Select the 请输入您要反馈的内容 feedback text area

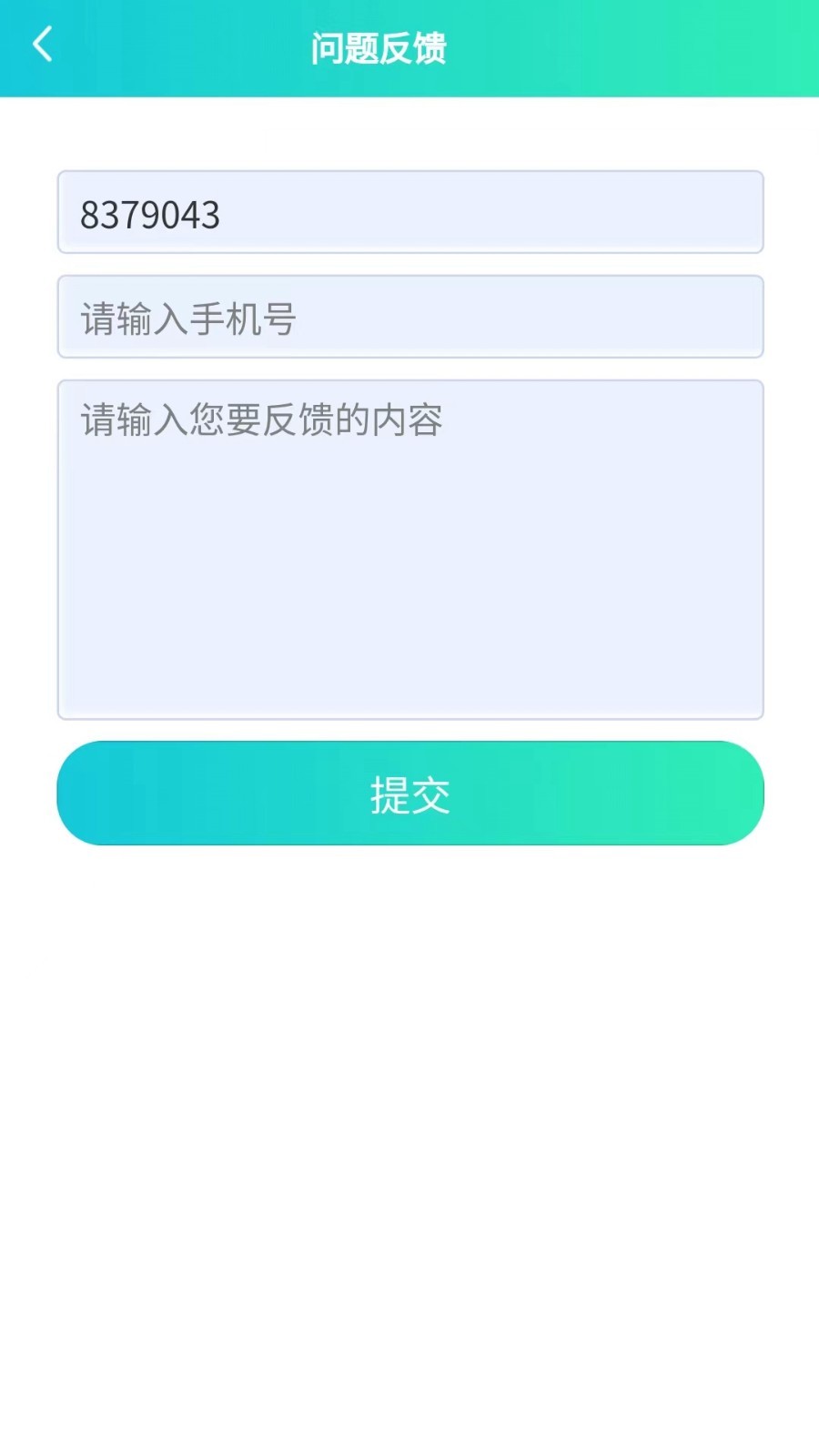(x=409, y=549)
